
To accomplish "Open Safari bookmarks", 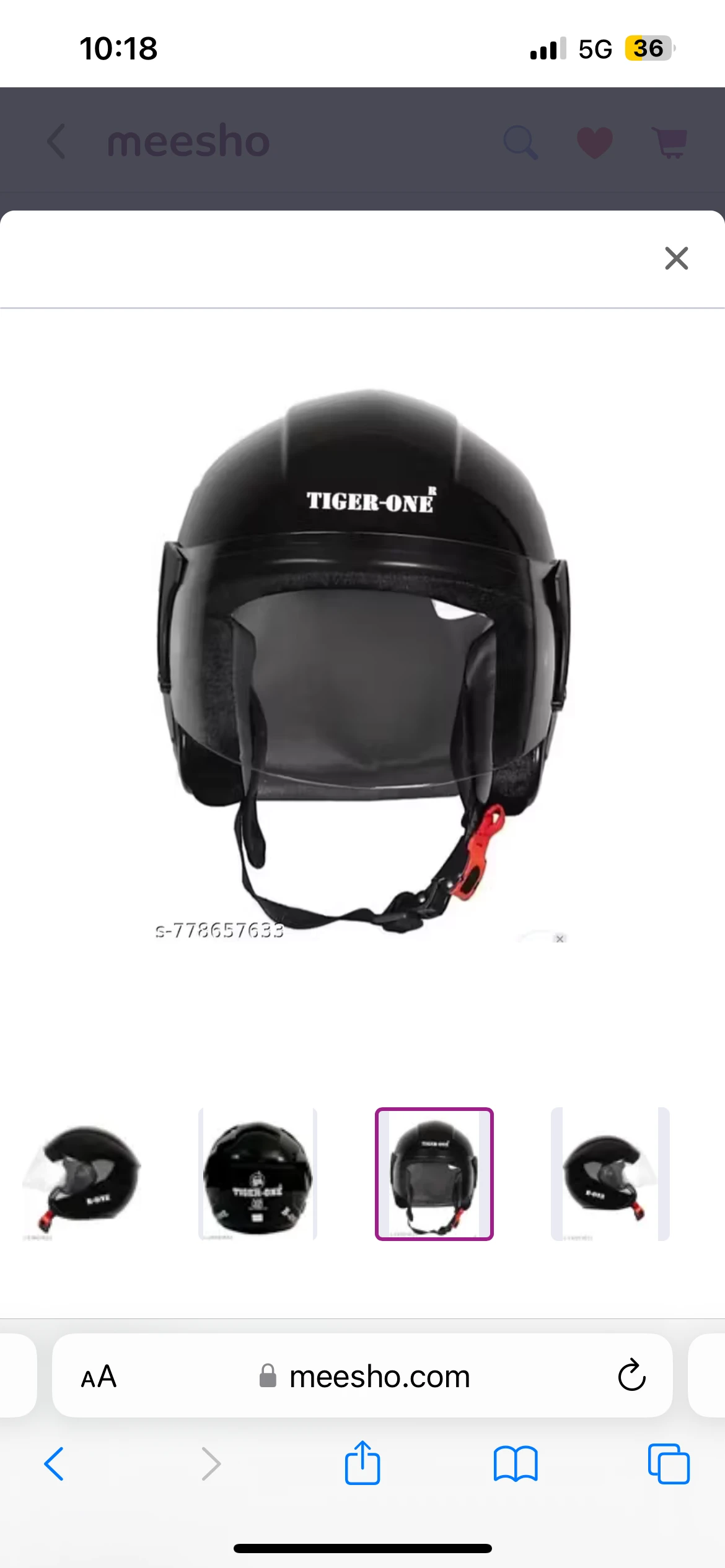I will [516, 1464].
